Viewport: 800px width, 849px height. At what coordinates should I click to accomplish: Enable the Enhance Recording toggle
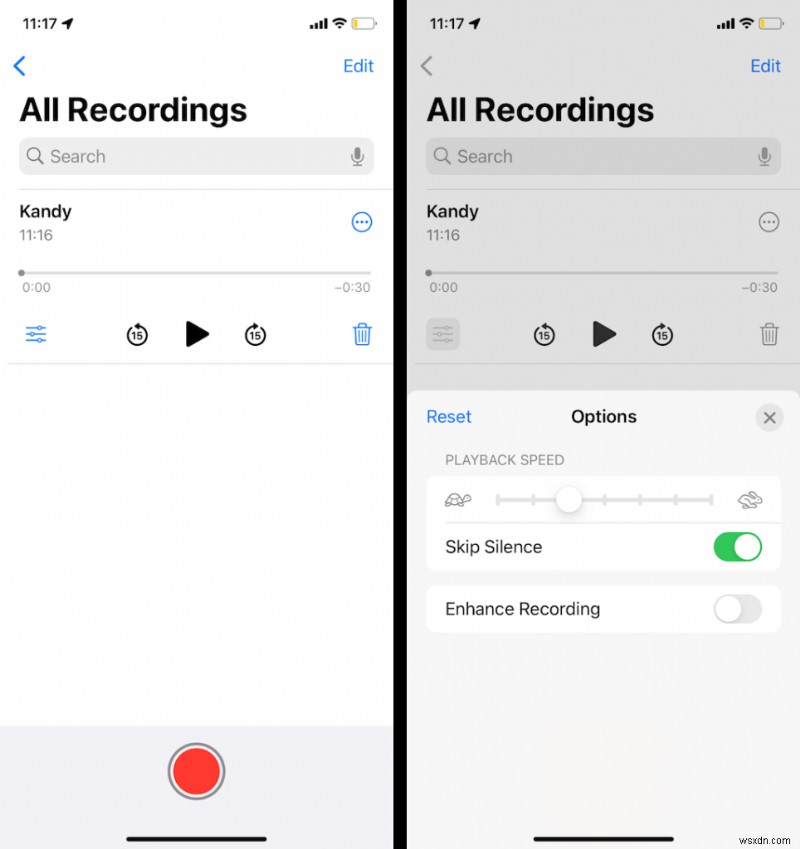coord(738,609)
